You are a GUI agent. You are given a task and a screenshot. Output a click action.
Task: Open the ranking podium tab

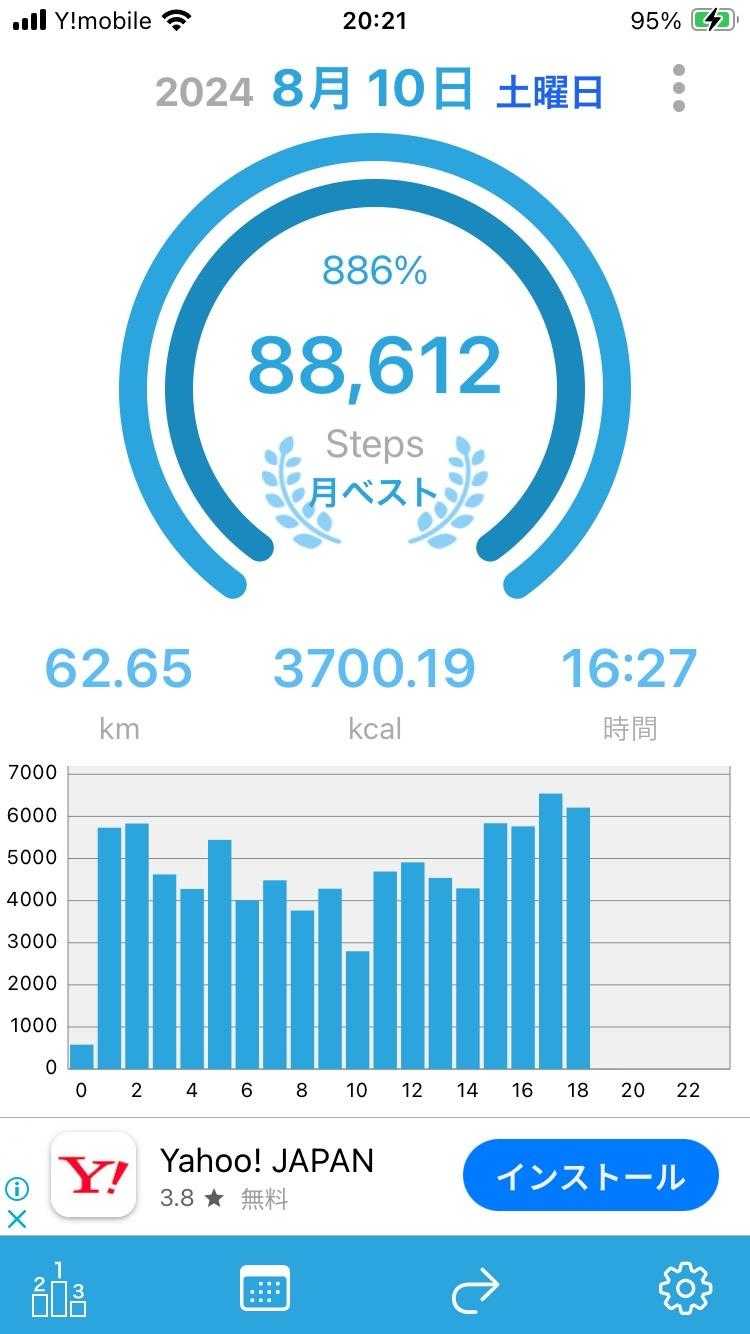[x=59, y=1288]
